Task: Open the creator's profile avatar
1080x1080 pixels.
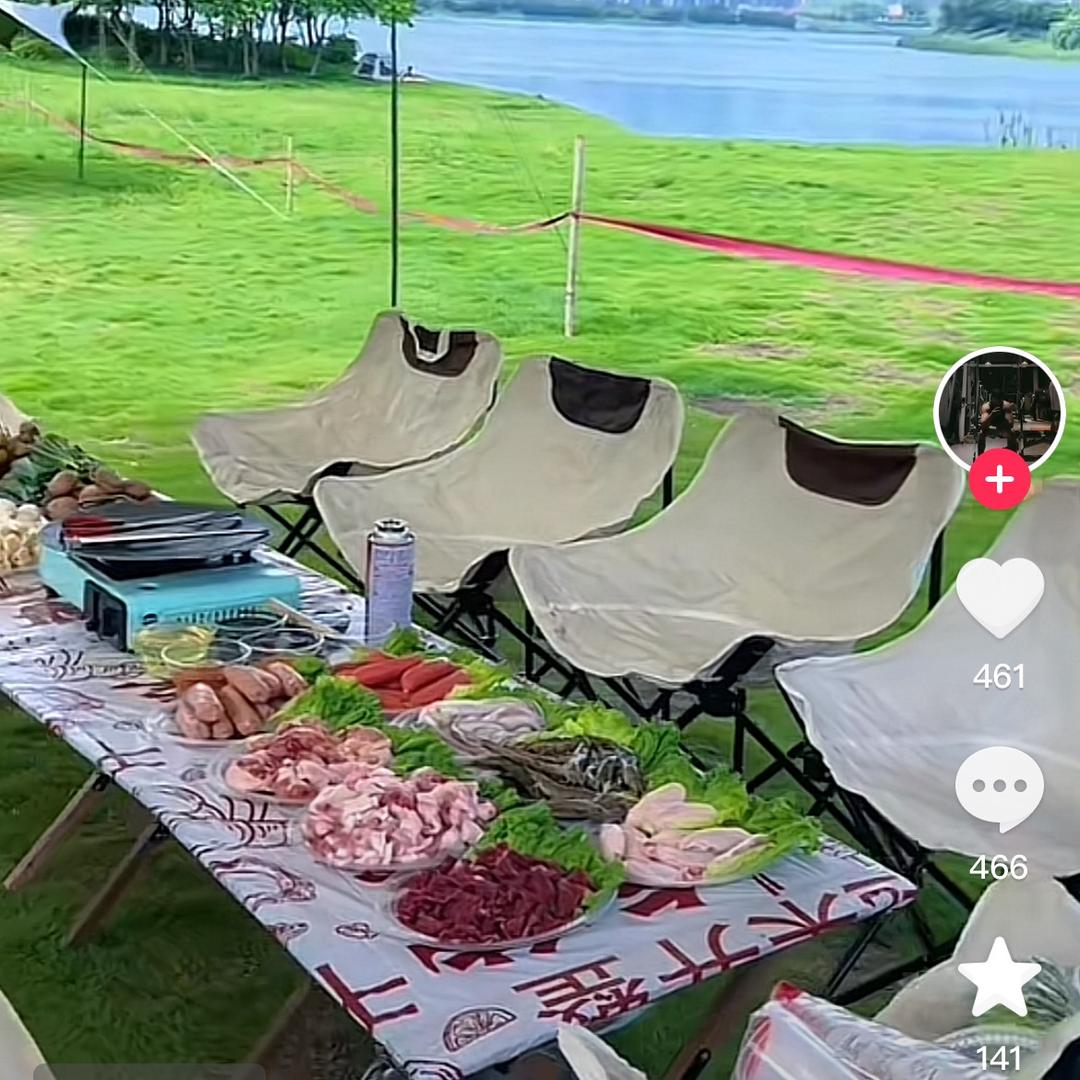Action: 999,408
